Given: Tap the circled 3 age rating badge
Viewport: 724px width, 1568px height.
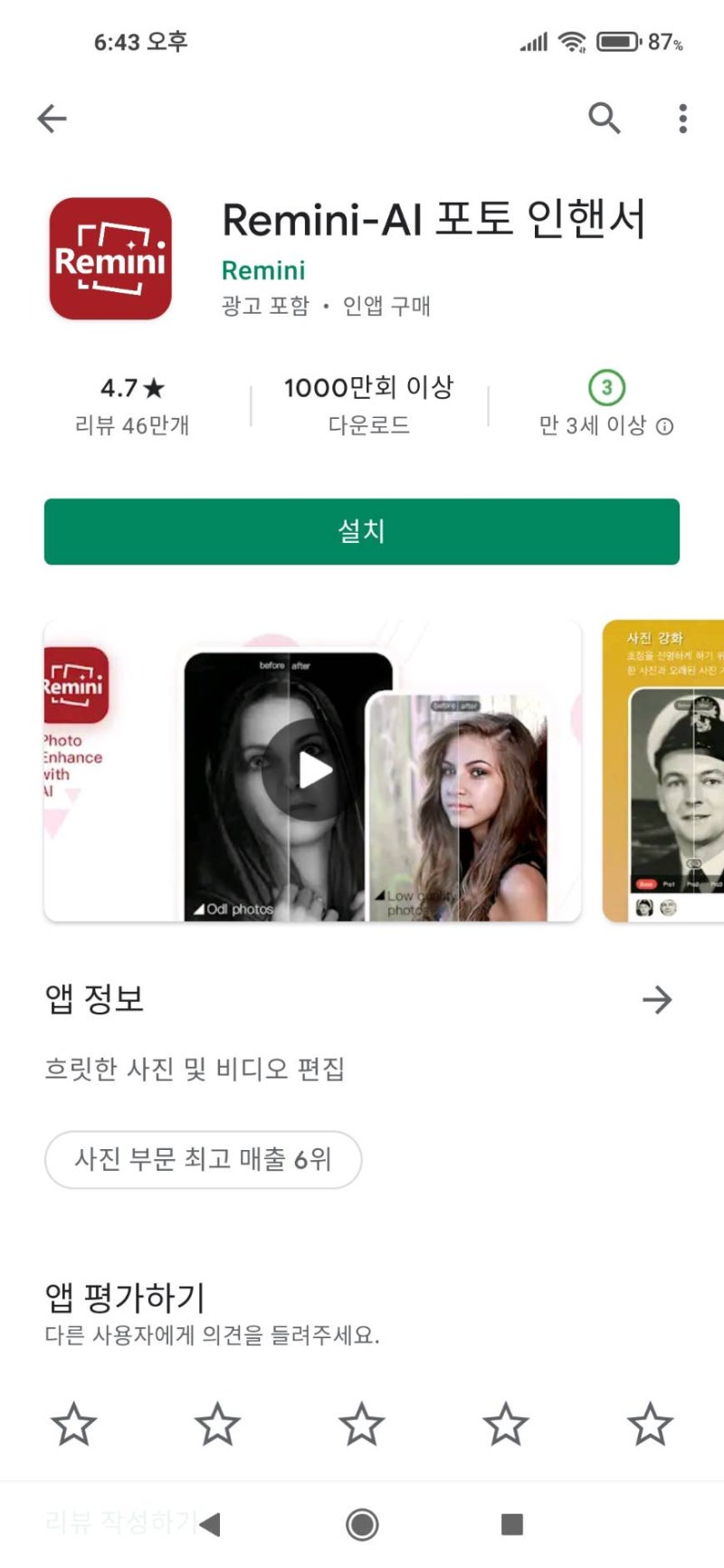Looking at the screenshot, I should tap(606, 389).
